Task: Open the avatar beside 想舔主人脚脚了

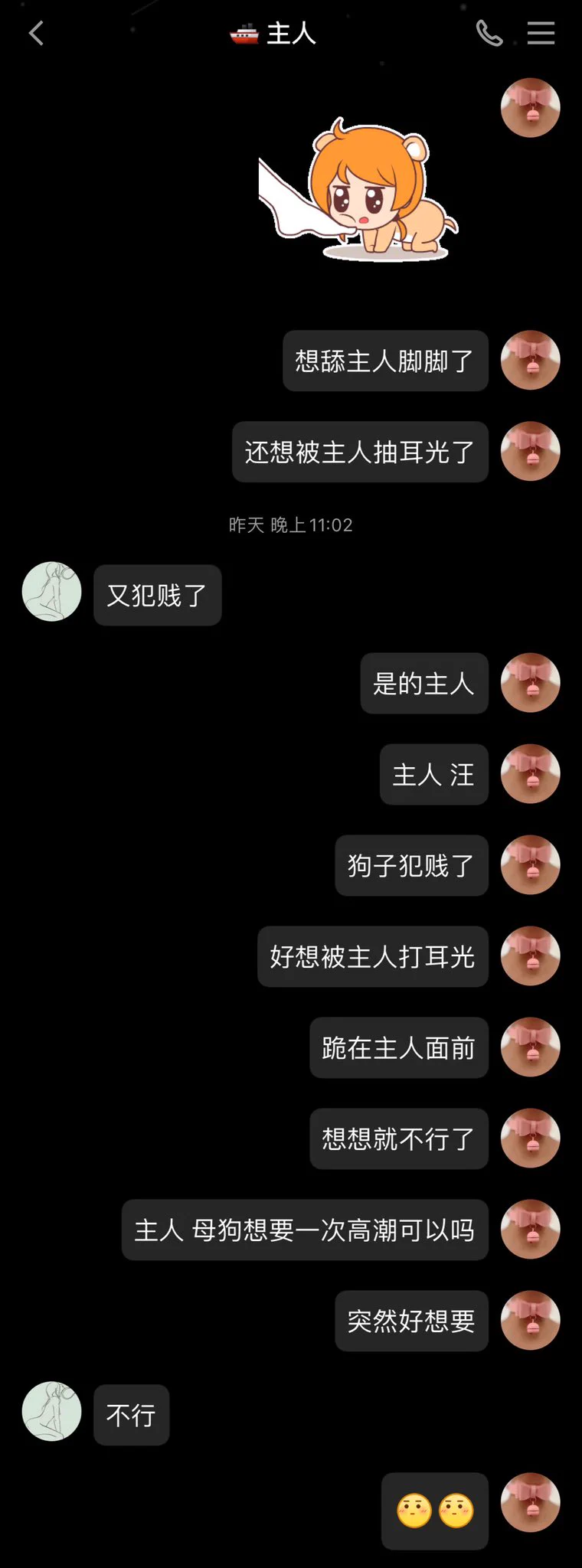Action: 530,361
